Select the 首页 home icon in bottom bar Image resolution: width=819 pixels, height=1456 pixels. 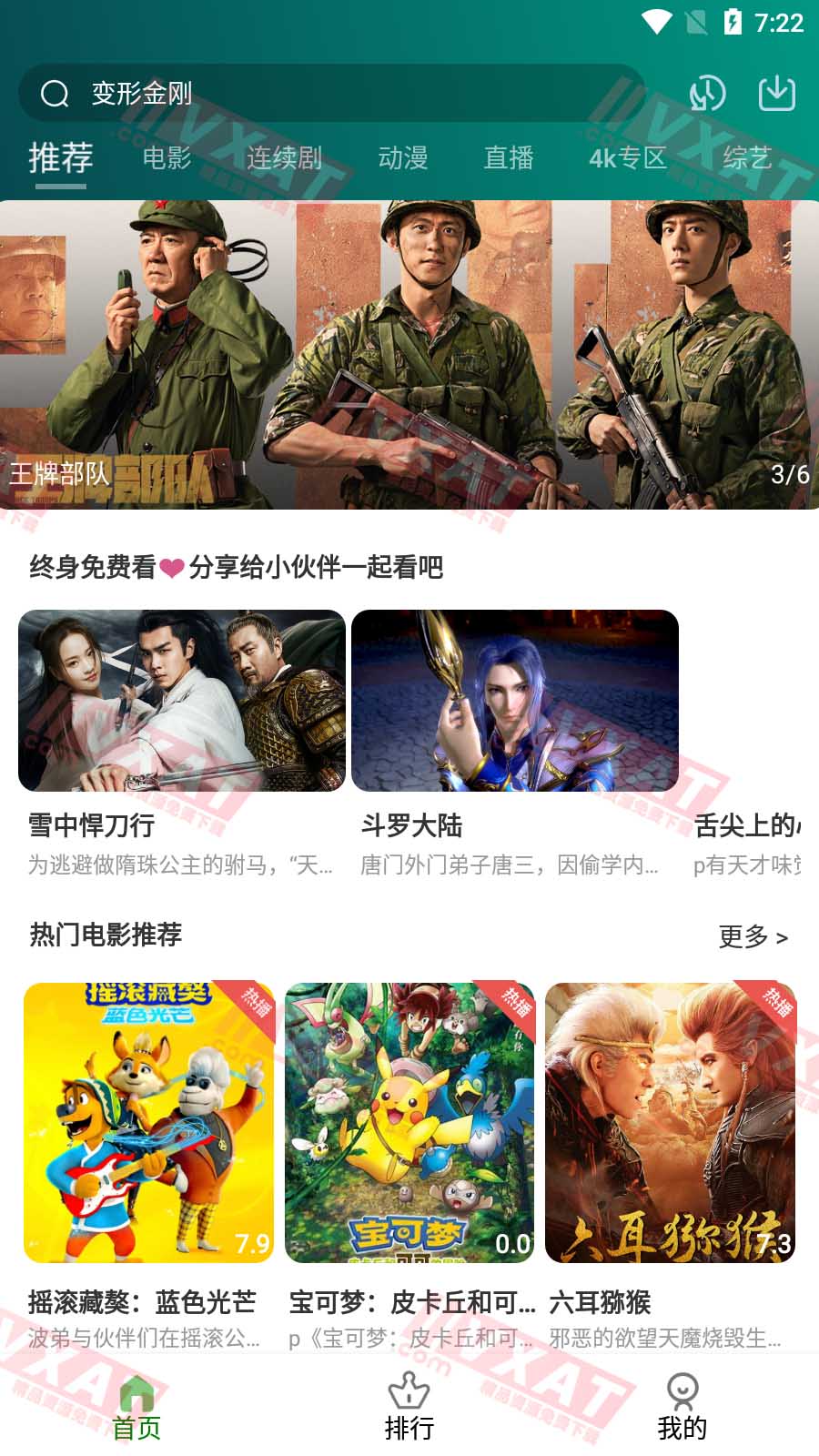(x=136, y=1392)
